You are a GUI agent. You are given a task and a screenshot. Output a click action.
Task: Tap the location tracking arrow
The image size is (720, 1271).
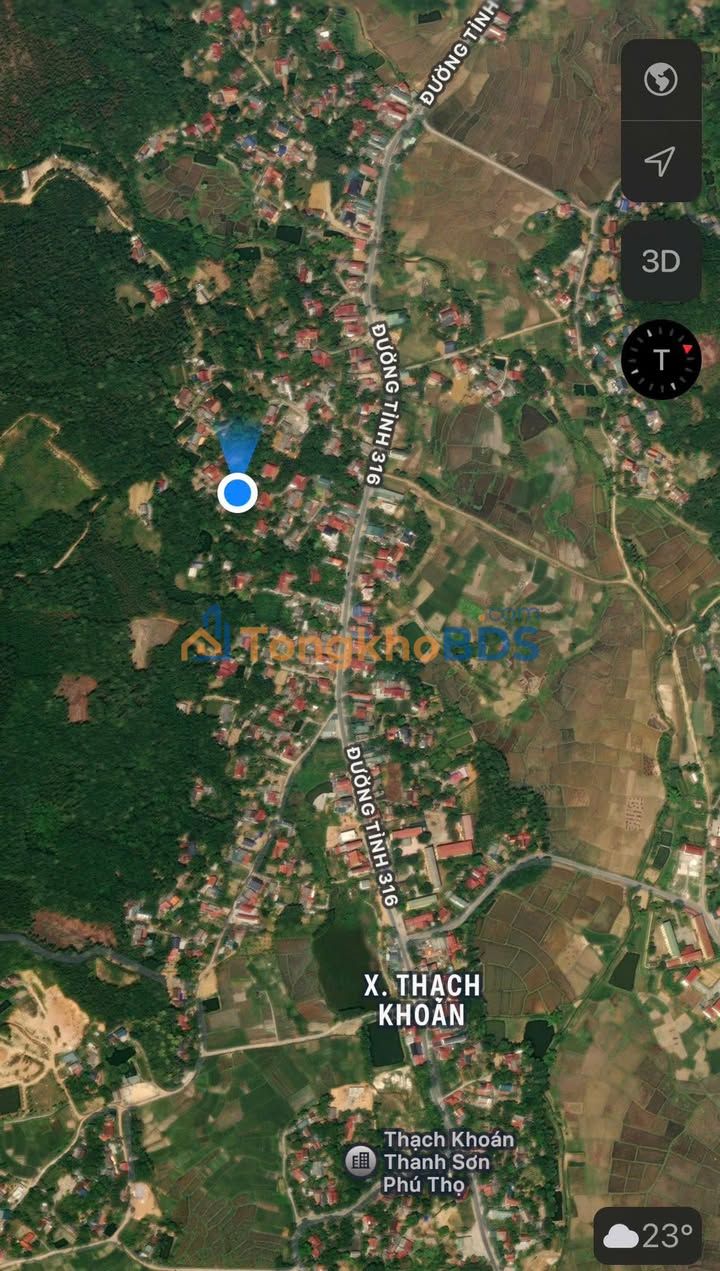coord(660,161)
